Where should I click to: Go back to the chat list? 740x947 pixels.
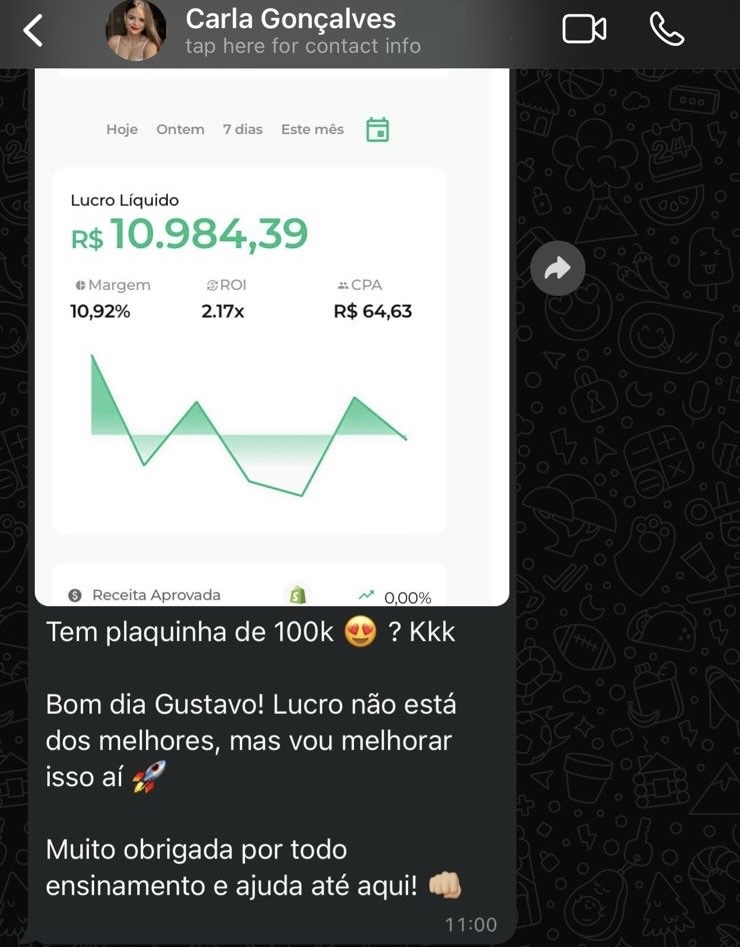pyautogui.click(x=33, y=30)
